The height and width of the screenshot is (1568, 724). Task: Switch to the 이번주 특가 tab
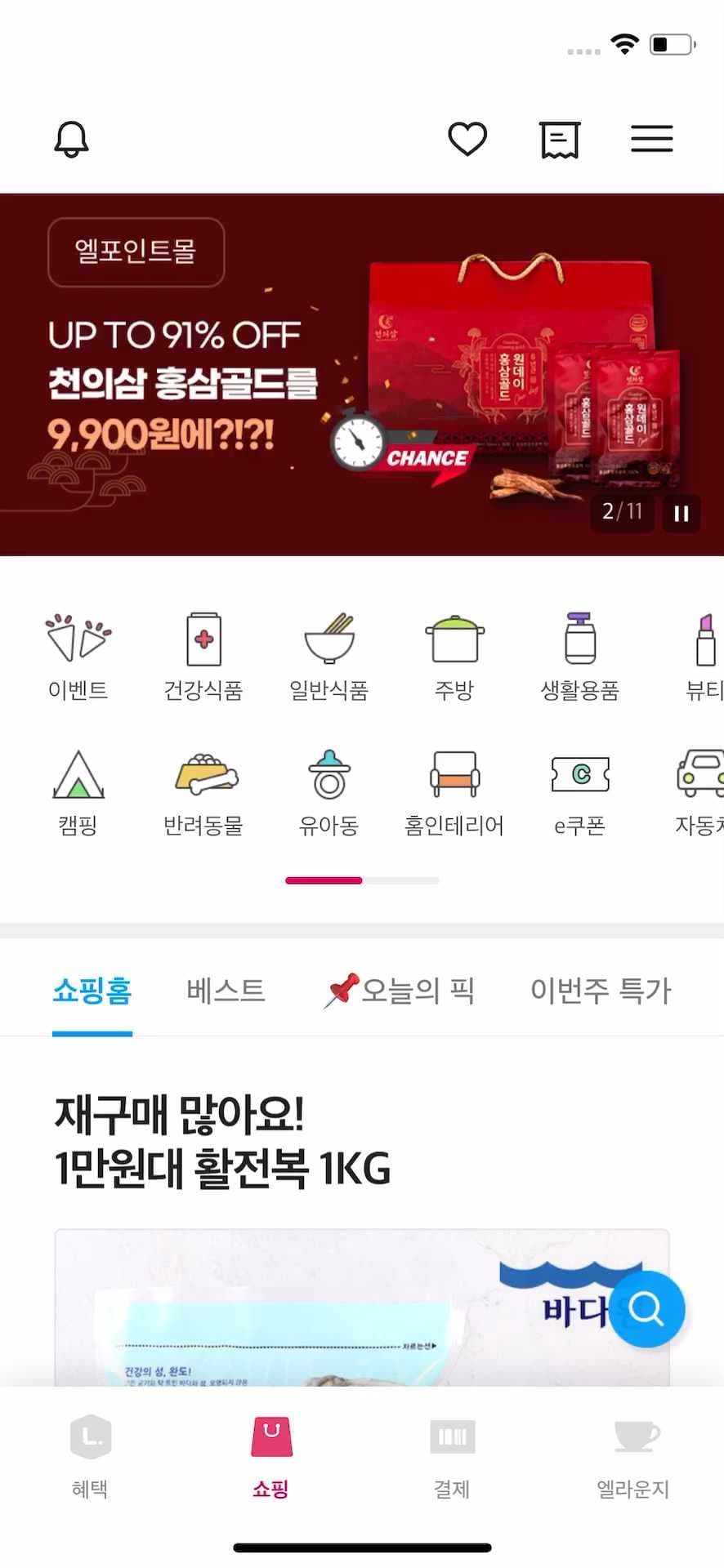(601, 990)
